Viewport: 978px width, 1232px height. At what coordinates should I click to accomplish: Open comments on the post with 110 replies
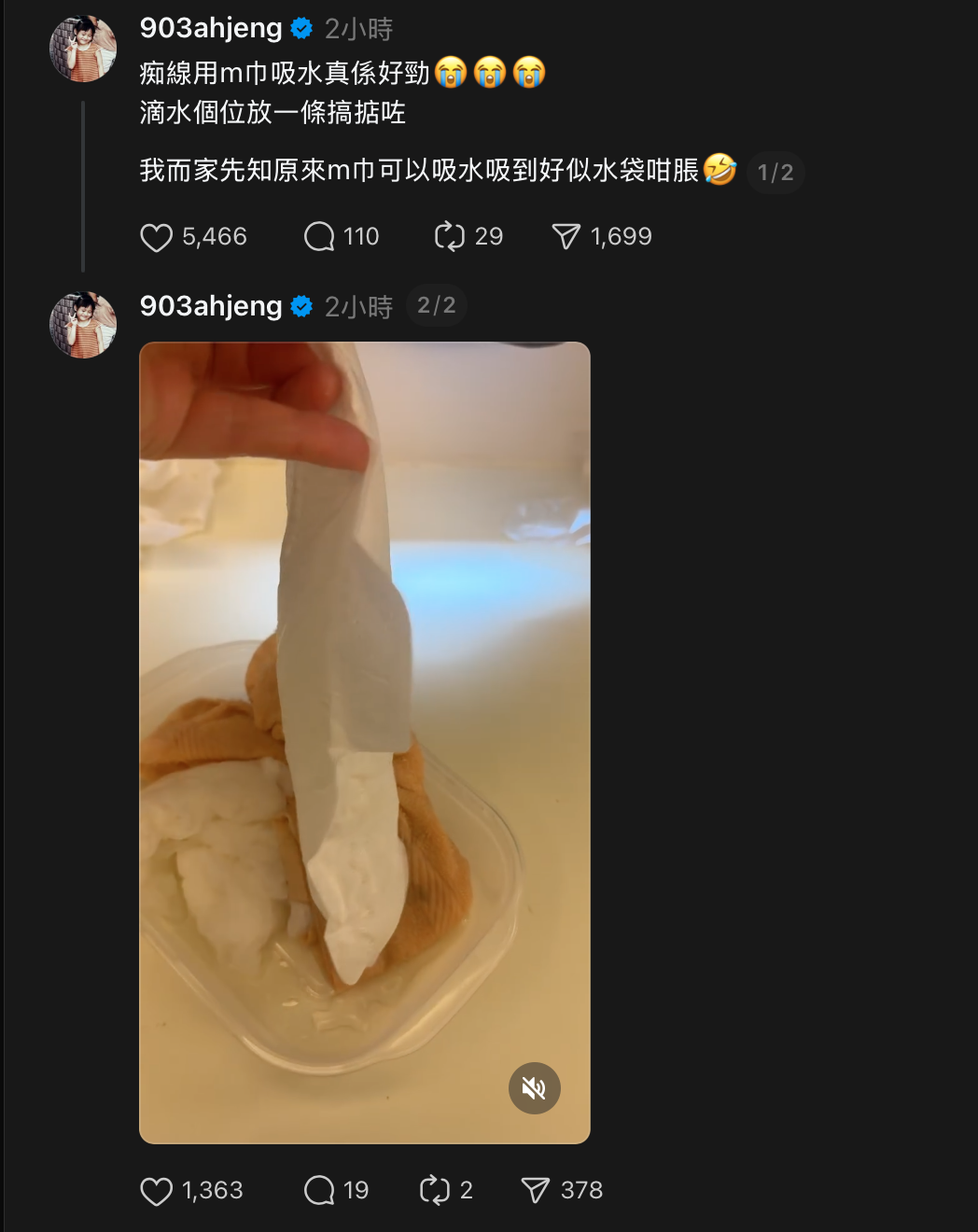pyautogui.click(x=319, y=237)
